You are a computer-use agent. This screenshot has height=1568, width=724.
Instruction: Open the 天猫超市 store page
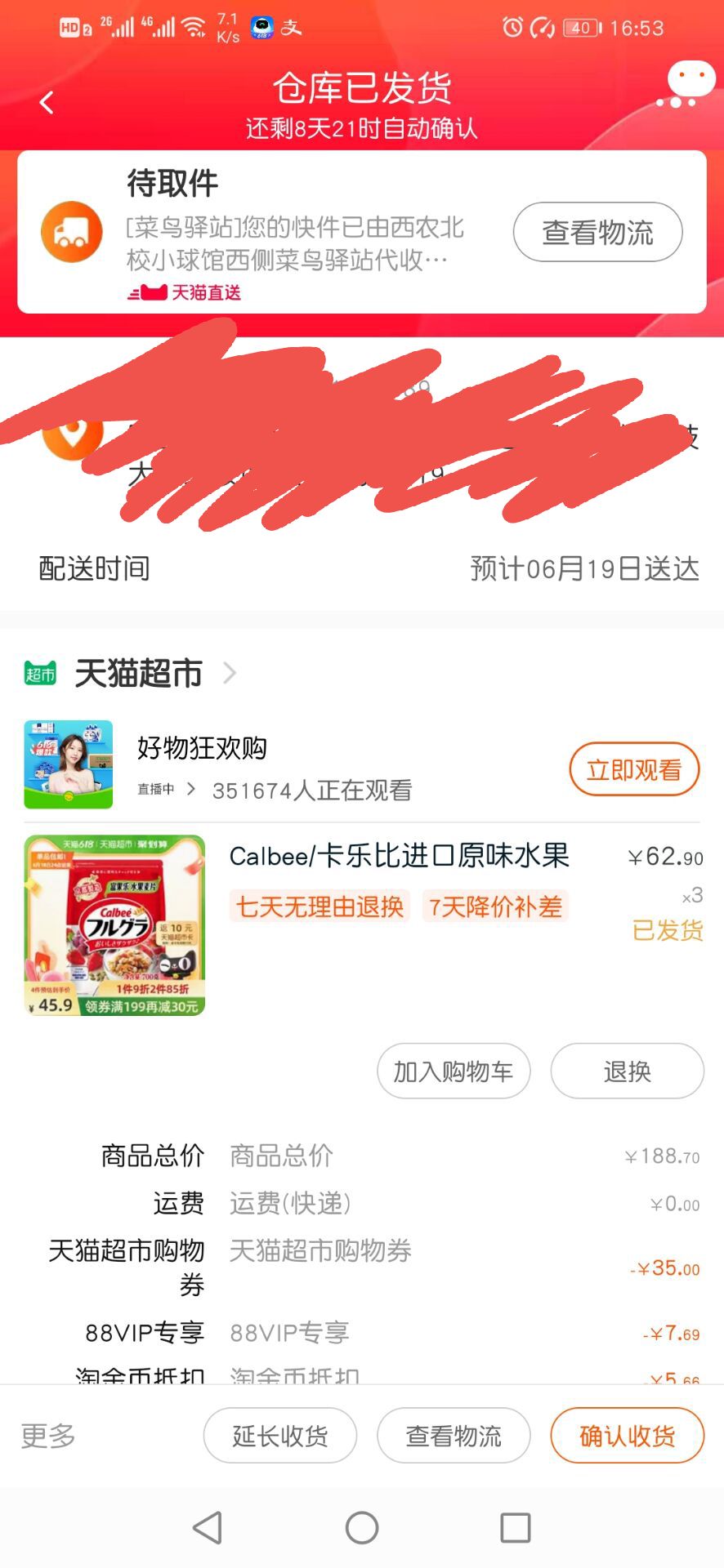click(139, 674)
